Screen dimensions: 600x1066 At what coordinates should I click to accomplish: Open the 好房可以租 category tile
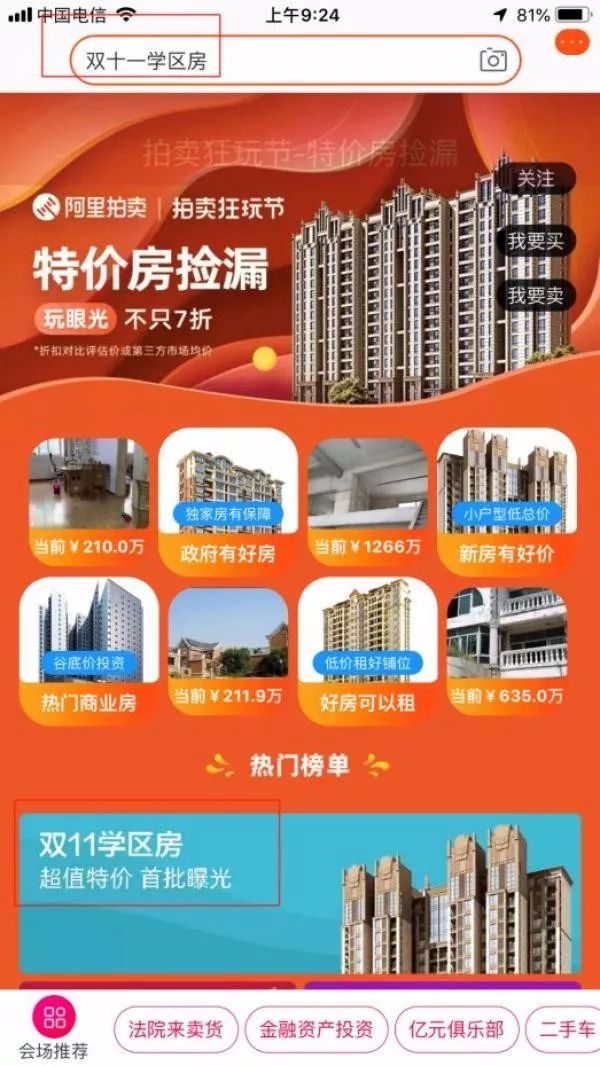coord(368,651)
